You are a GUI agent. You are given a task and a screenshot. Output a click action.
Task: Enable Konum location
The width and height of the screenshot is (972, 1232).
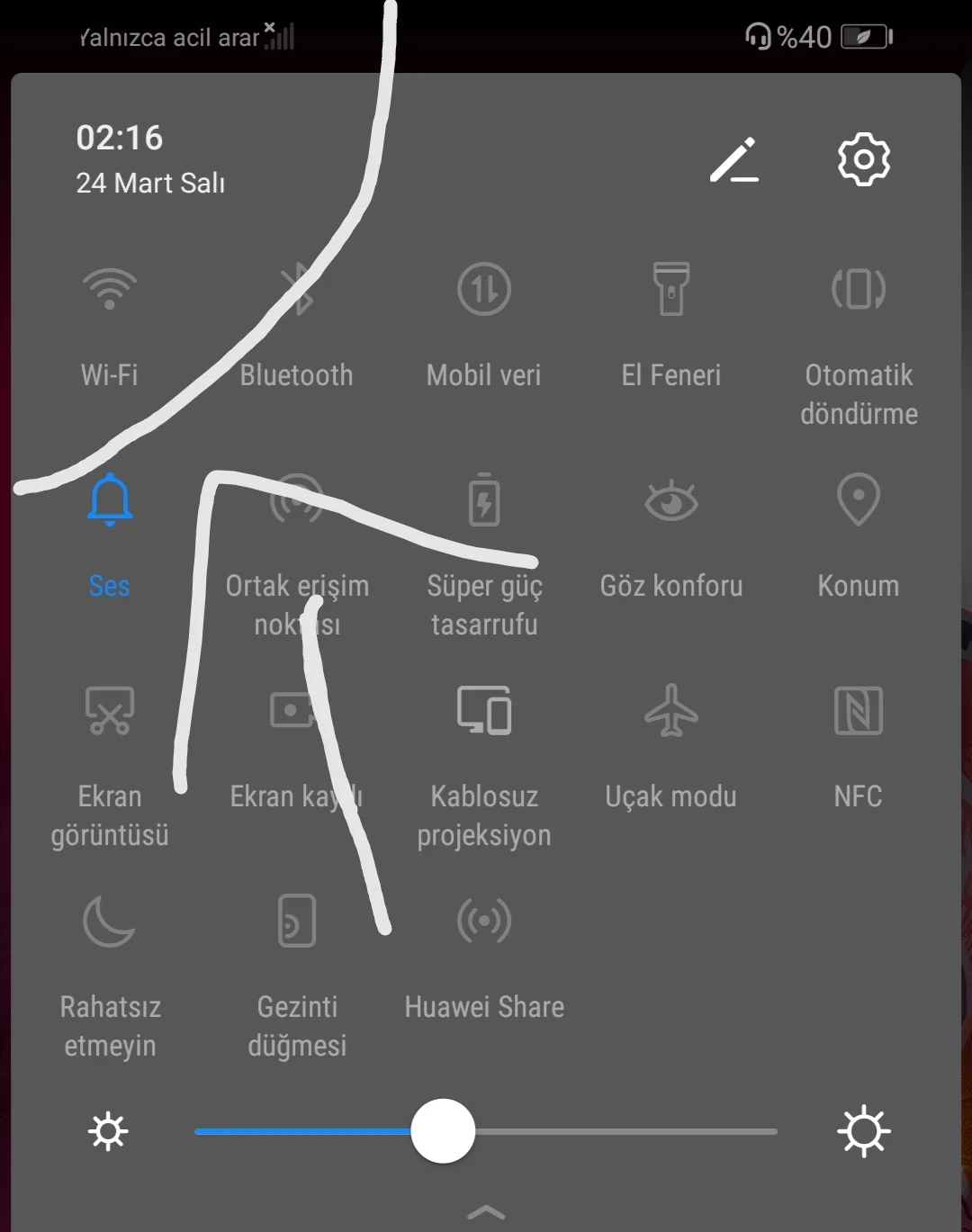(859, 500)
